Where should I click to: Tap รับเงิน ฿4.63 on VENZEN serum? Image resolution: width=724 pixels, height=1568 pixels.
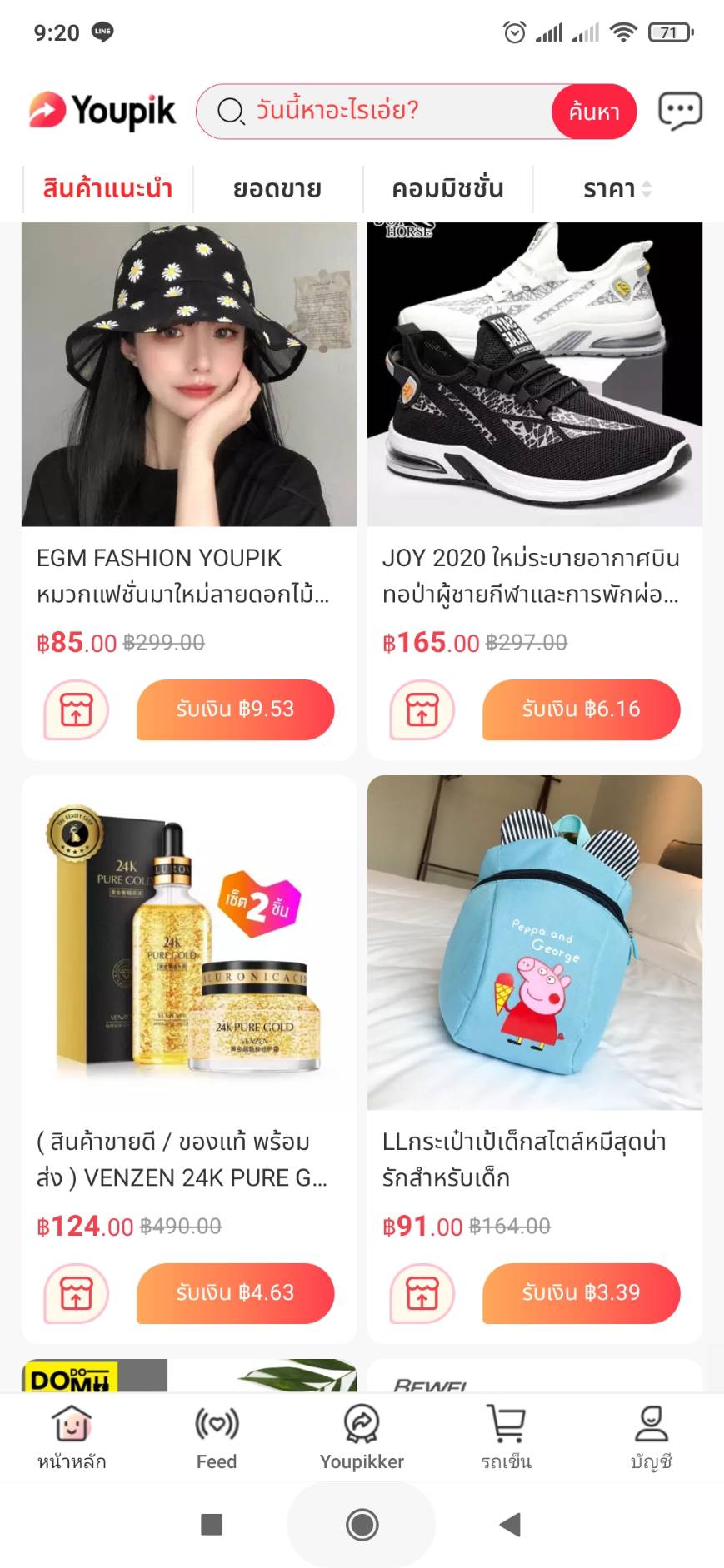pos(235,1293)
